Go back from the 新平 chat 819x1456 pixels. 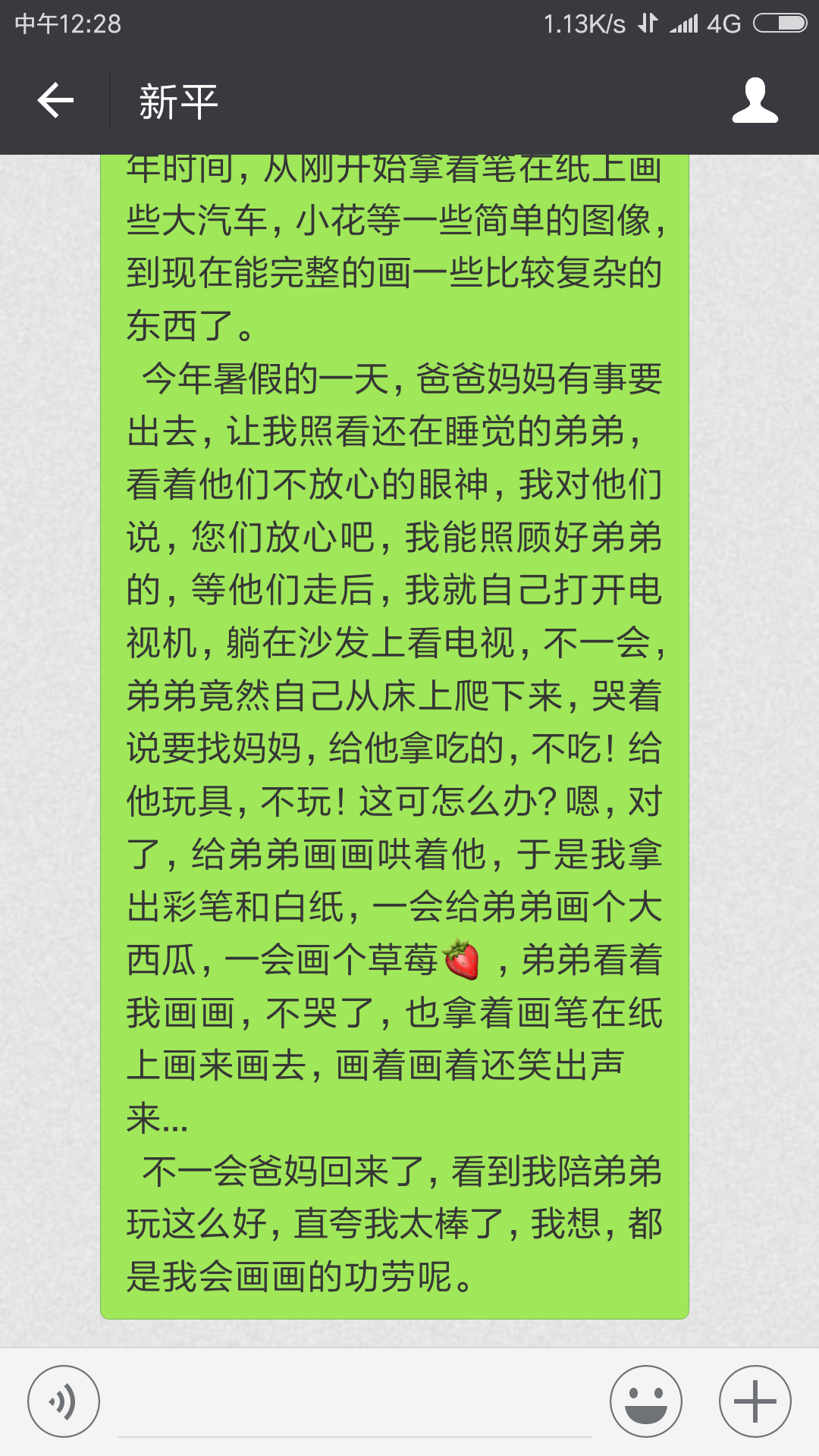[x=55, y=101]
